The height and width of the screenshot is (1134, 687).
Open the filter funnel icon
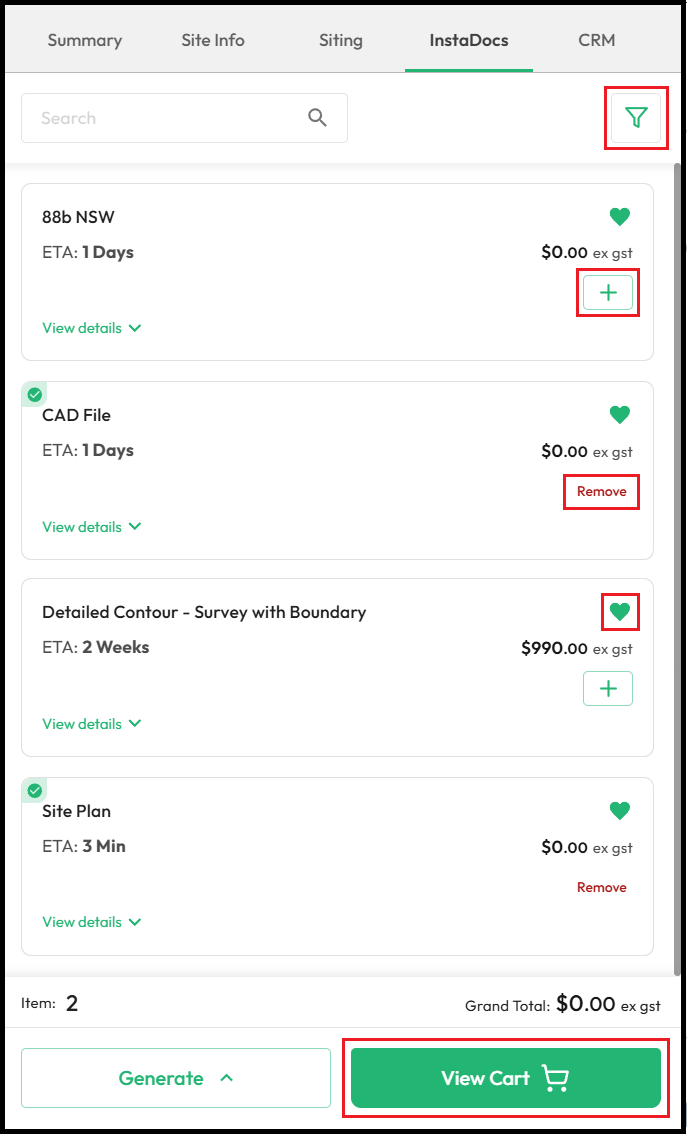point(636,117)
